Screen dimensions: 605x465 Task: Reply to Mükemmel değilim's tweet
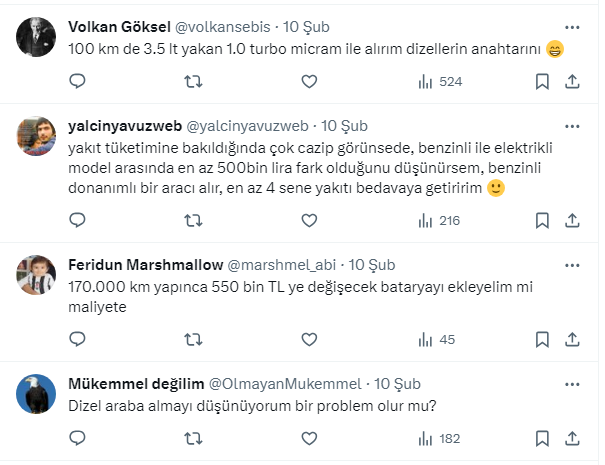point(78,438)
